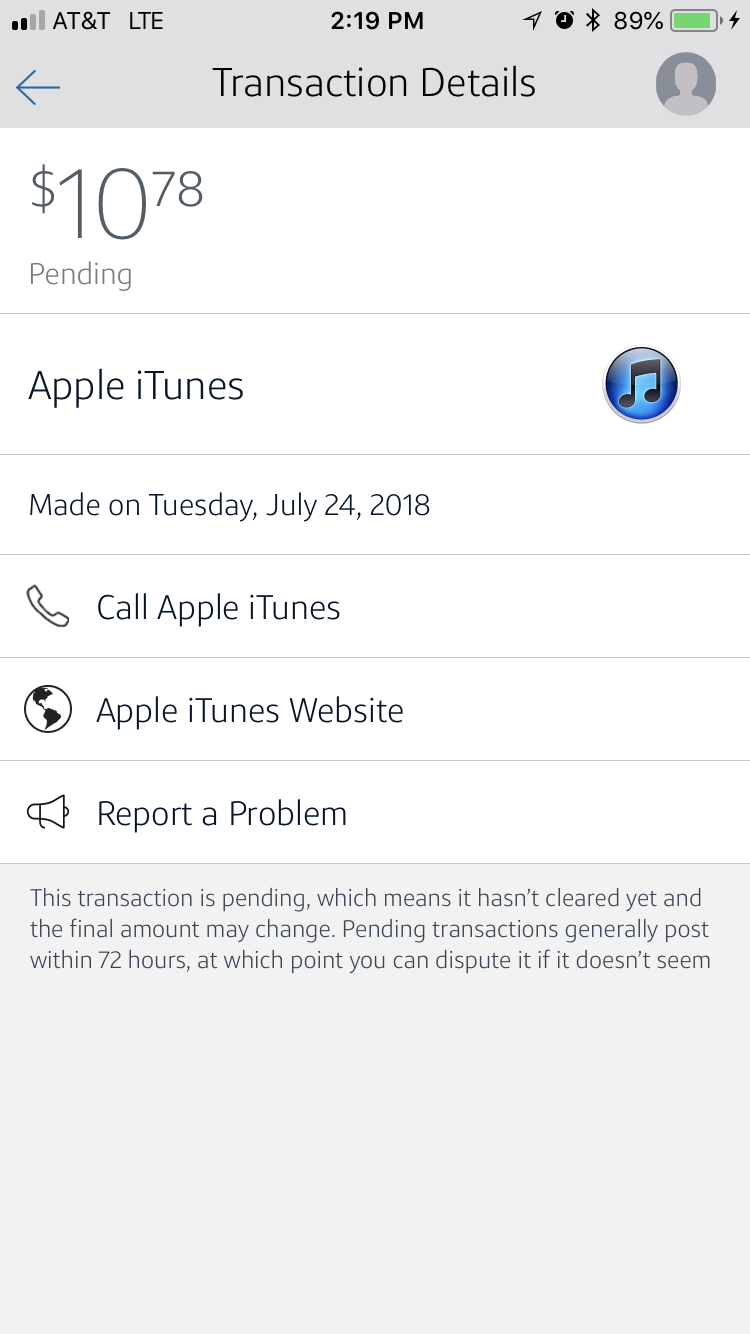Image resolution: width=750 pixels, height=1334 pixels.
Task: Open Apple iTunes Website
Action: click(249, 710)
